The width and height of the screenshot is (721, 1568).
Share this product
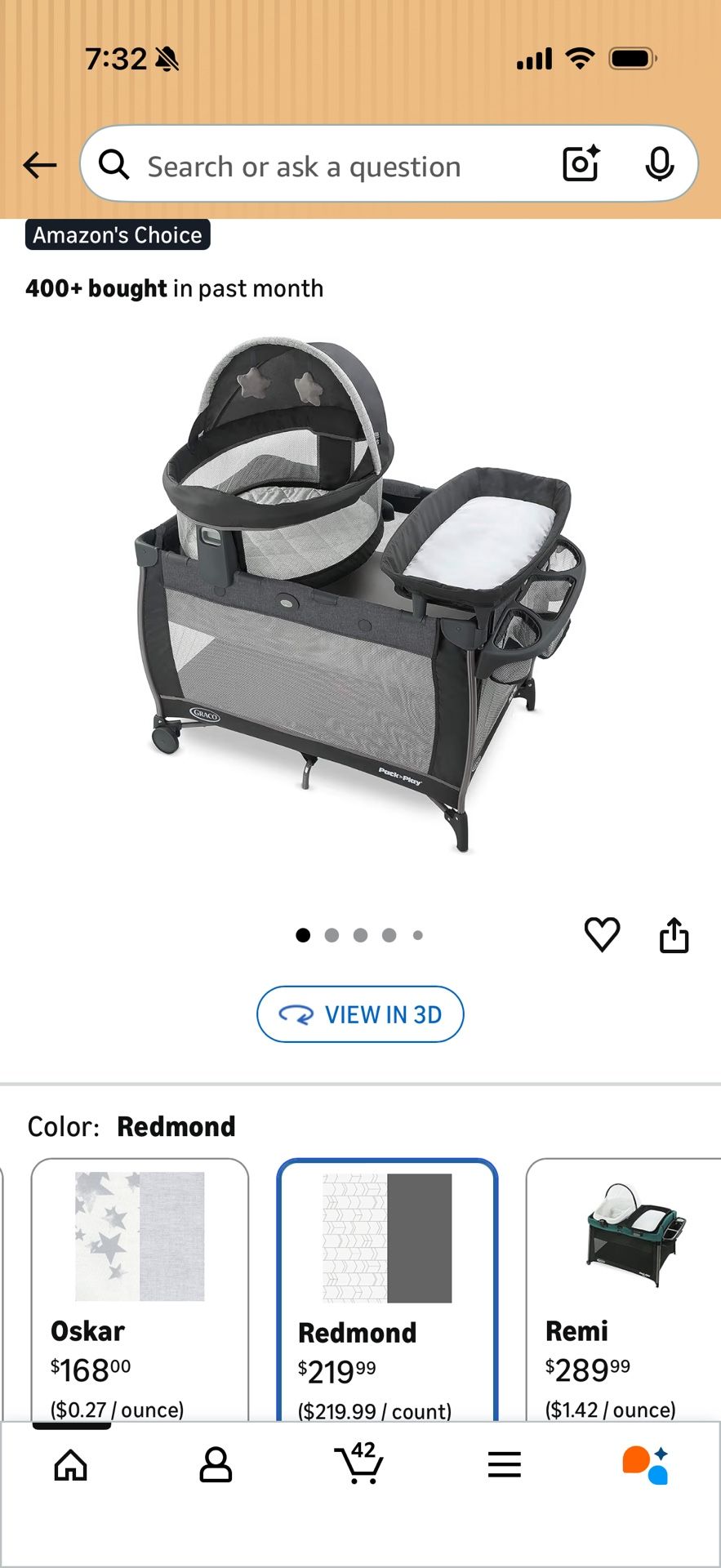(674, 935)
